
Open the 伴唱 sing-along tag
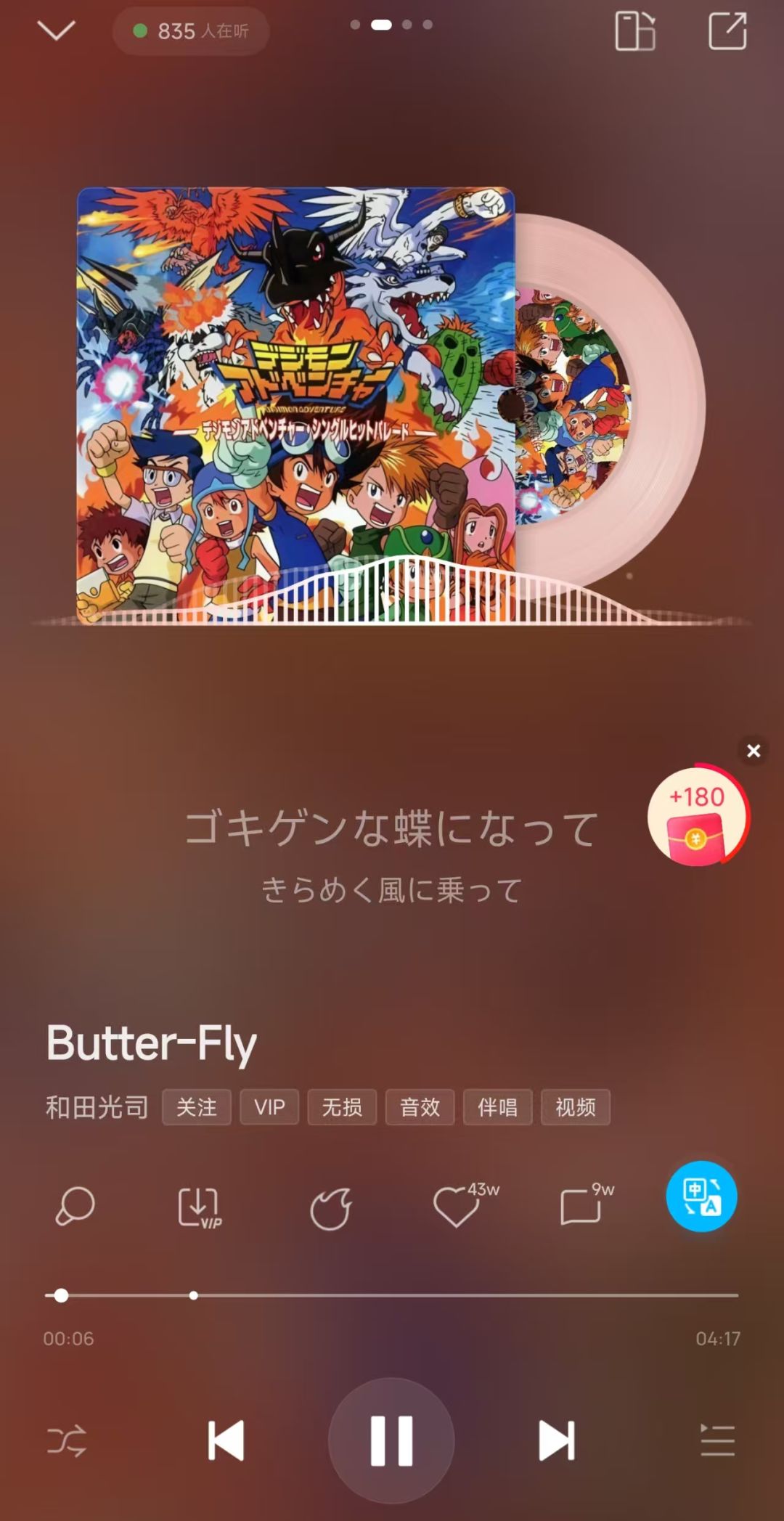click(x=498, y=1107)
